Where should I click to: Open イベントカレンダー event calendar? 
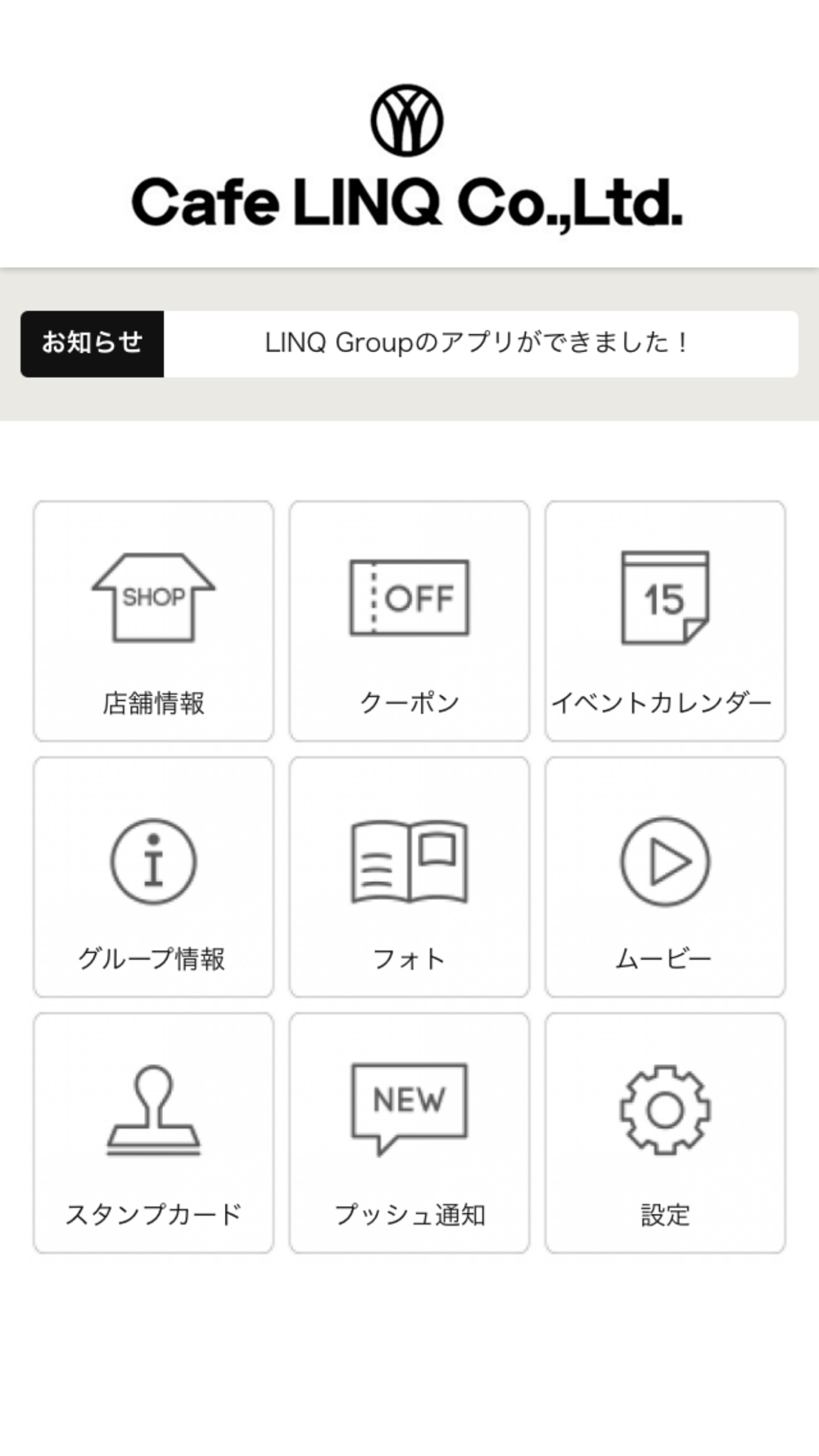[x=665, y=622]
